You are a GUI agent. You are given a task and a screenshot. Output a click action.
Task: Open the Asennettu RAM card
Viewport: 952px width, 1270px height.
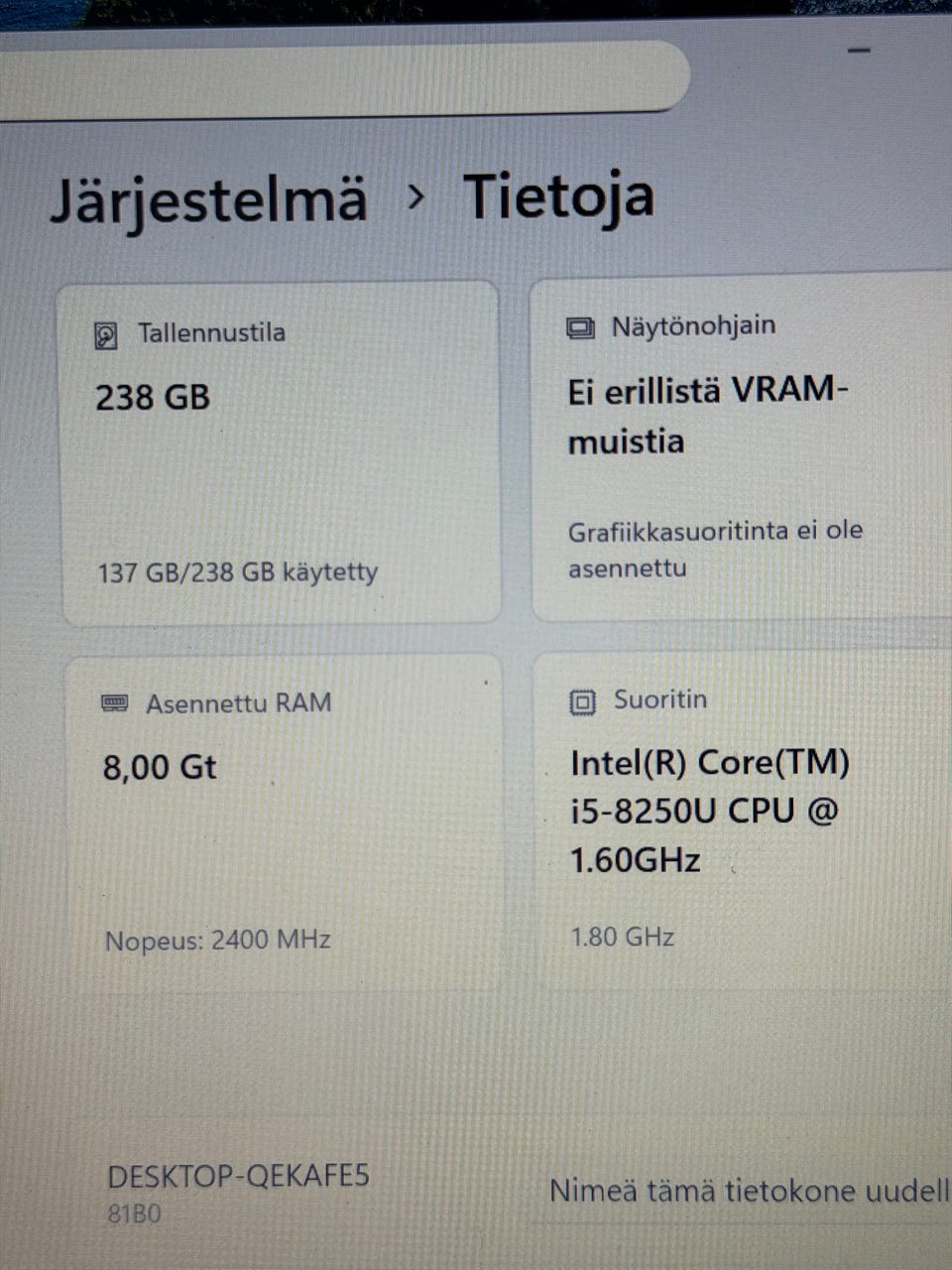point(283,819)
